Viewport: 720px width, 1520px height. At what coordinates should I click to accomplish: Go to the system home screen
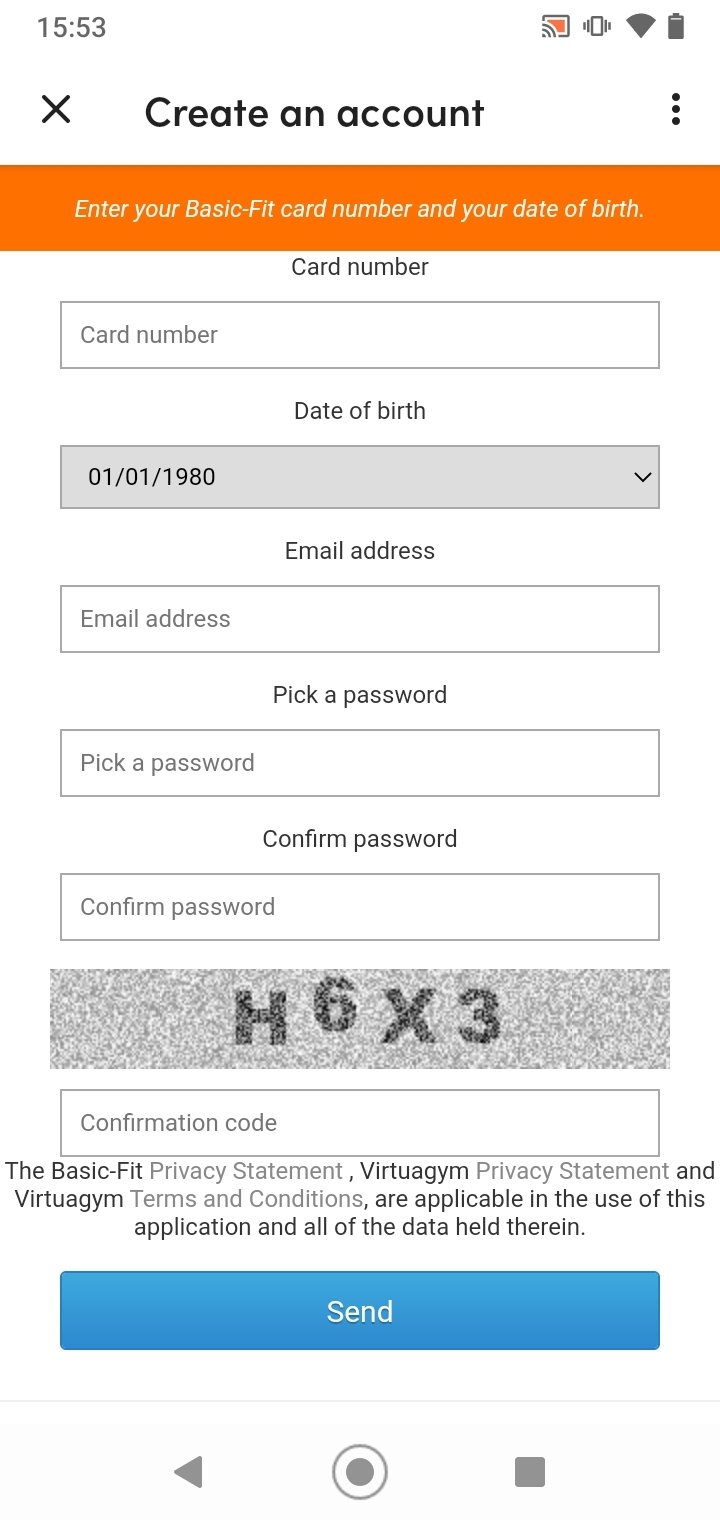[360, 1472]
